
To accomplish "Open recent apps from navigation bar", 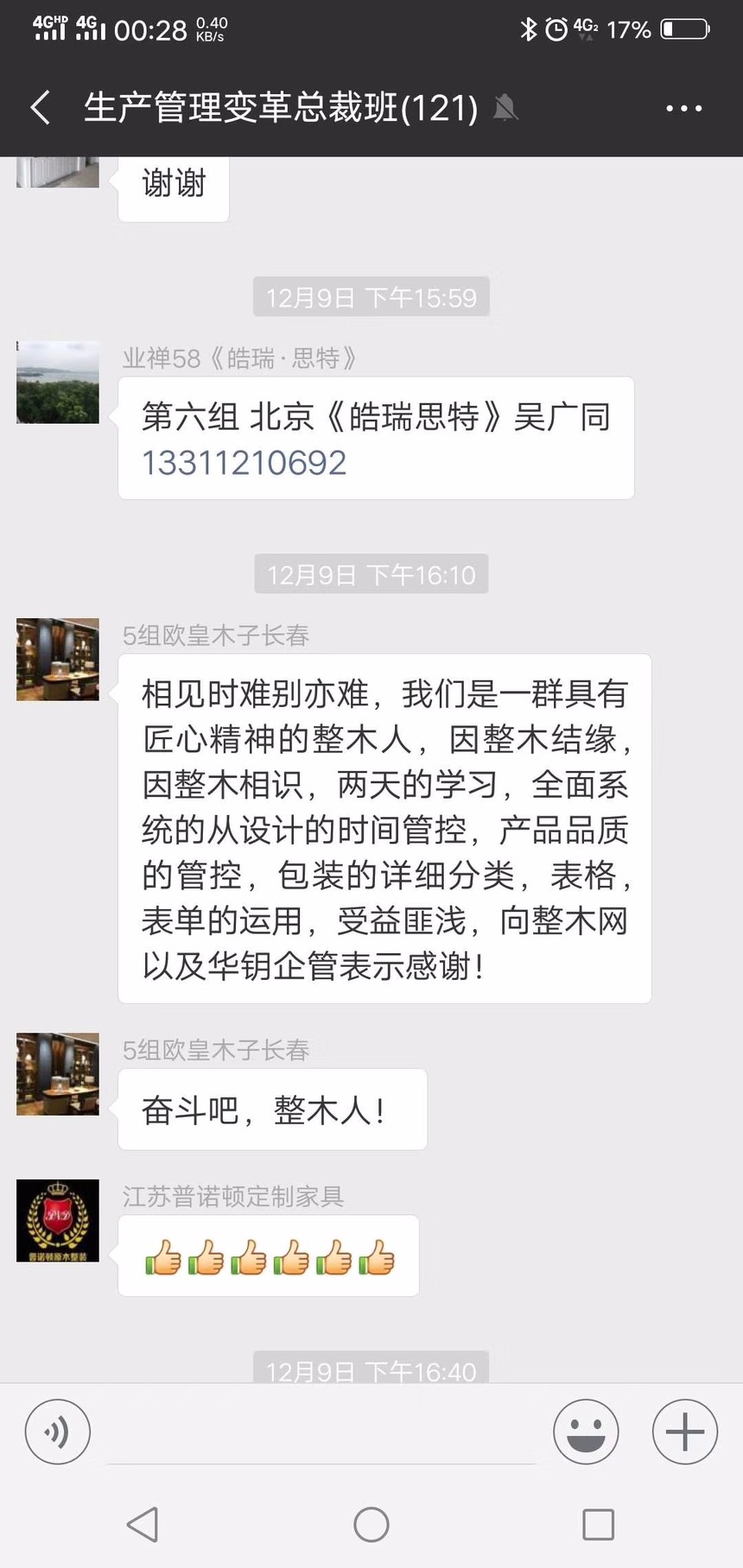I will click(x=598, y=1524).
